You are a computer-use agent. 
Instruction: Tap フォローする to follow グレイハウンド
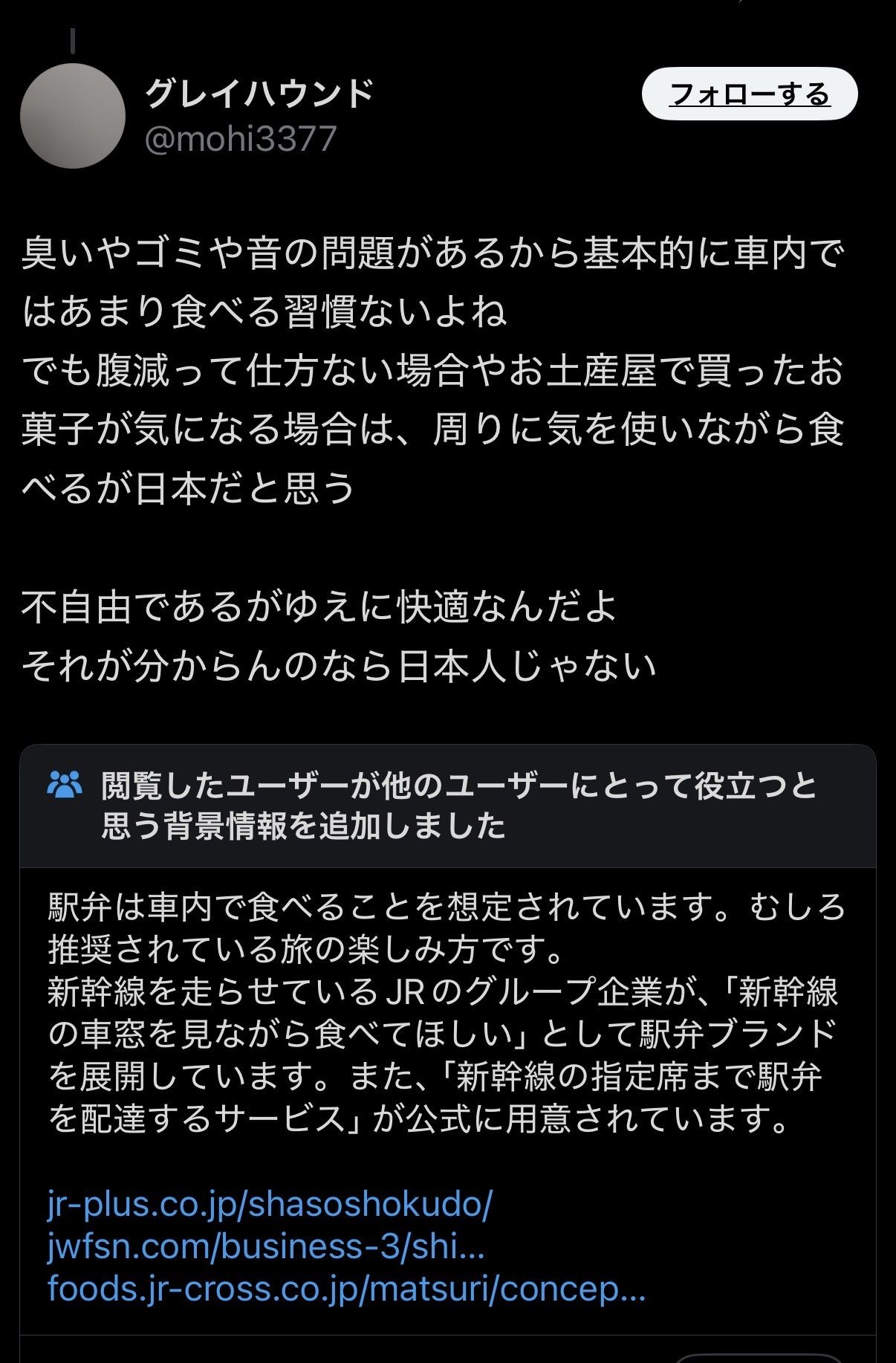pos(750,94)
